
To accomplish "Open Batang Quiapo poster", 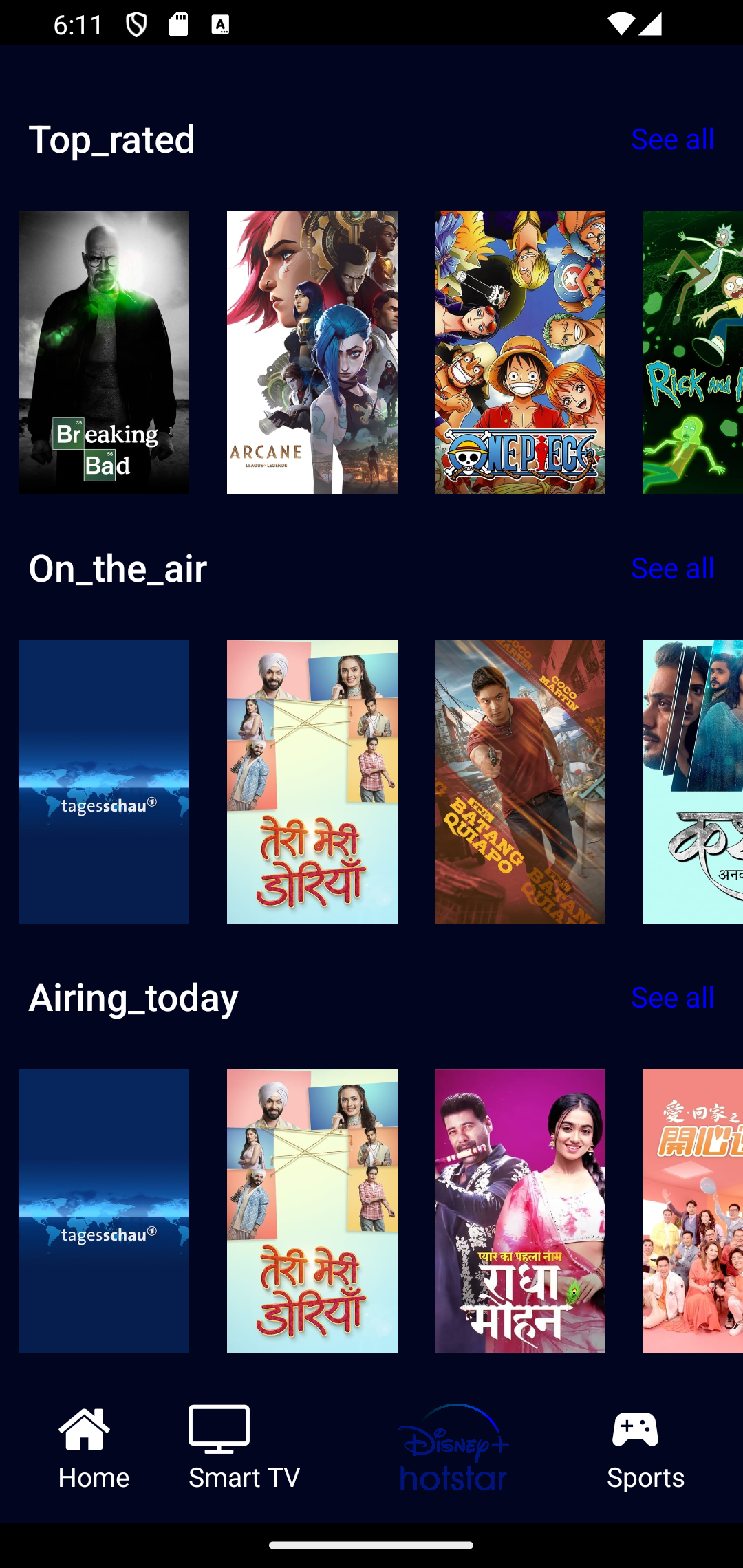I will click(520, 781).
